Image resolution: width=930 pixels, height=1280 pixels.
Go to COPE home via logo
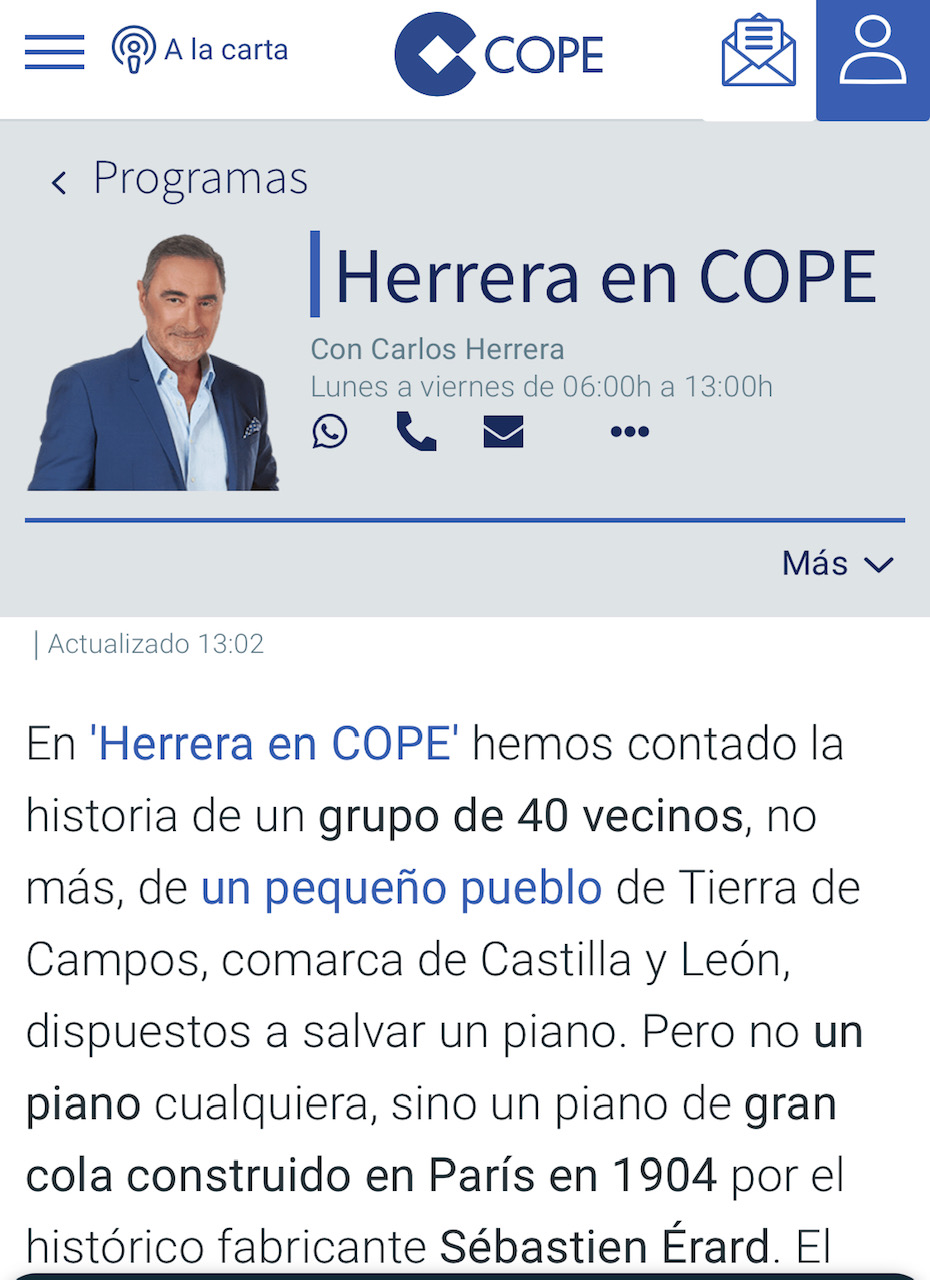[498, 54]
